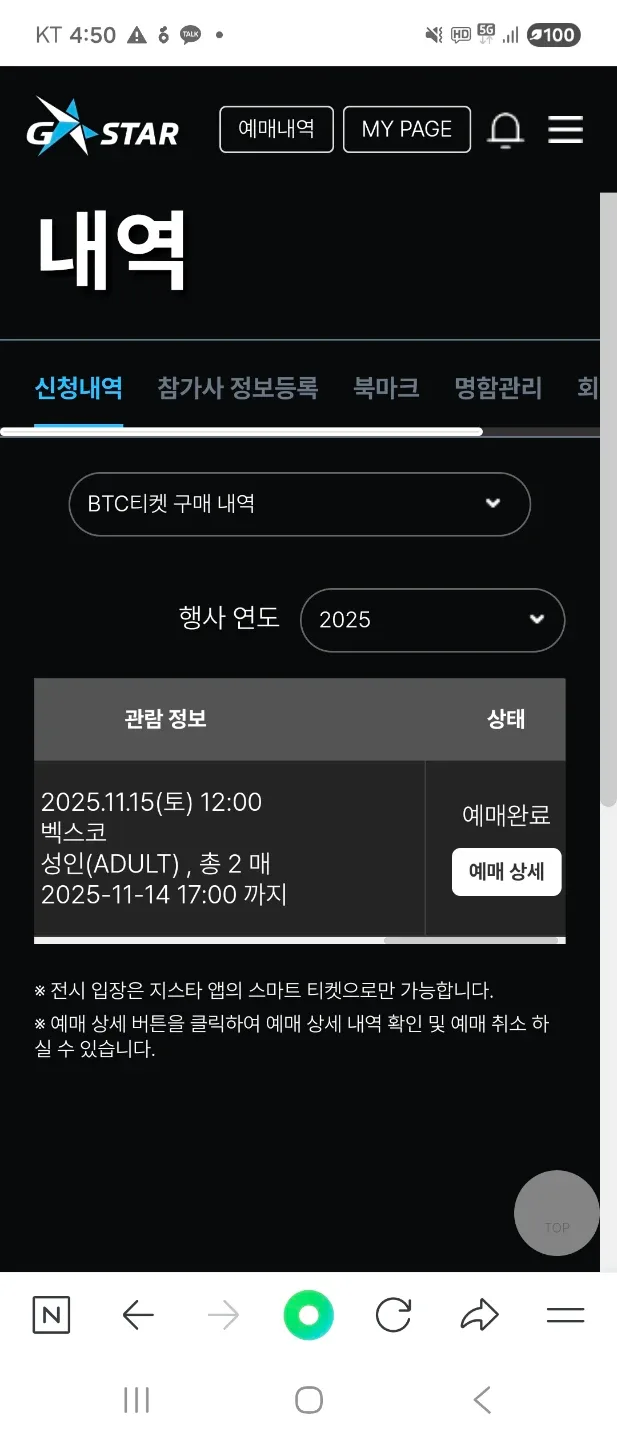
Task: Switch to the 명함관리 tab
Action: (497, 388)
